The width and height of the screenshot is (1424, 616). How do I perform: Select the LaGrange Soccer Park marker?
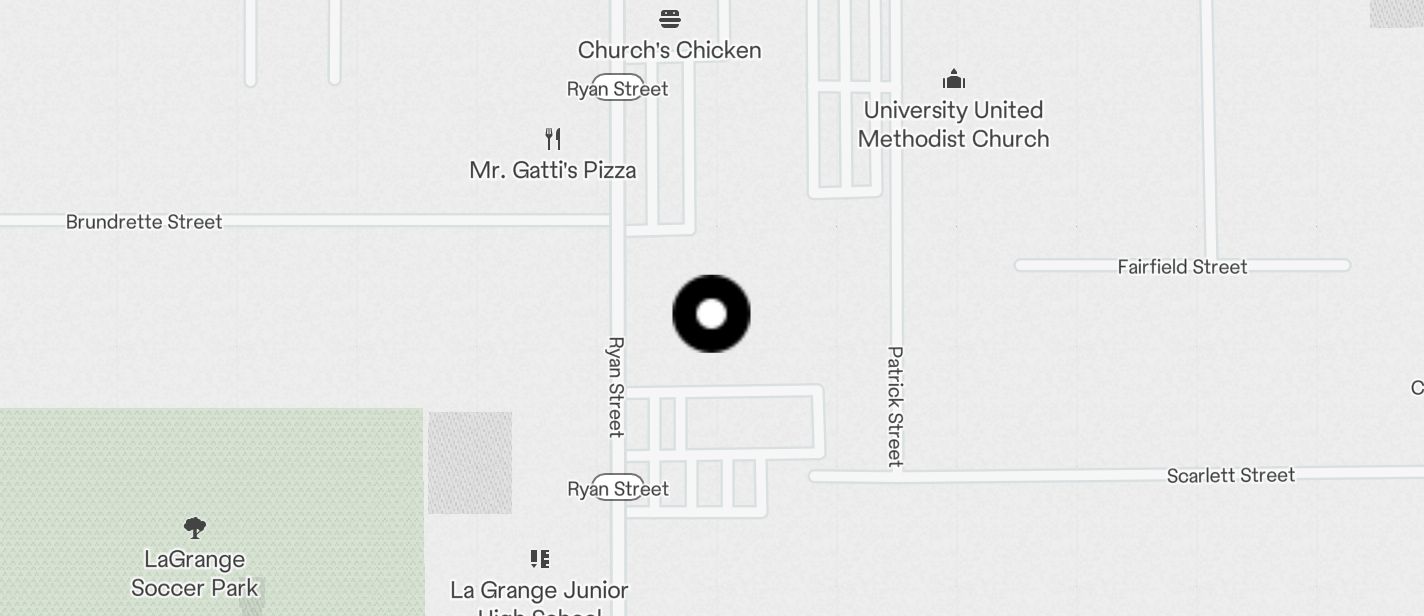click(195, 528)
